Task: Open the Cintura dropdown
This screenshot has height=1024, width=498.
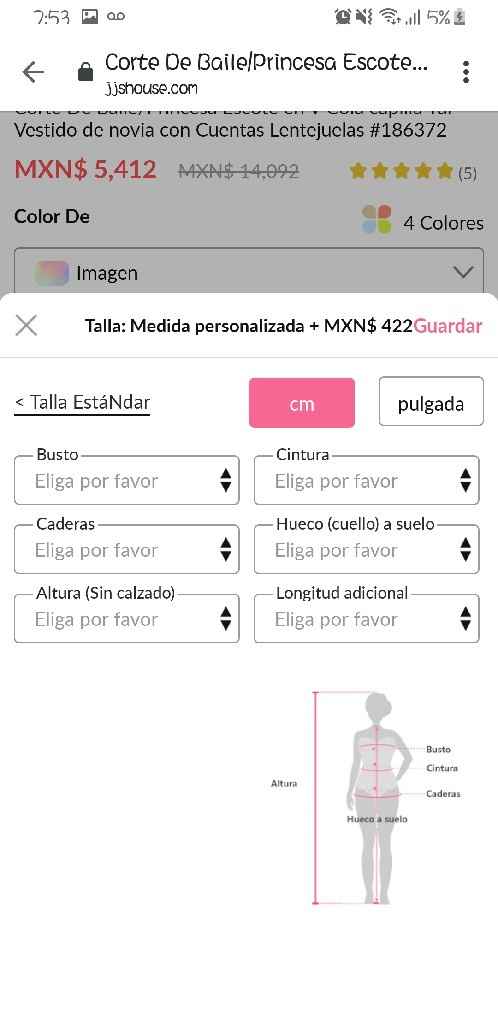Action: coord(366,481)
